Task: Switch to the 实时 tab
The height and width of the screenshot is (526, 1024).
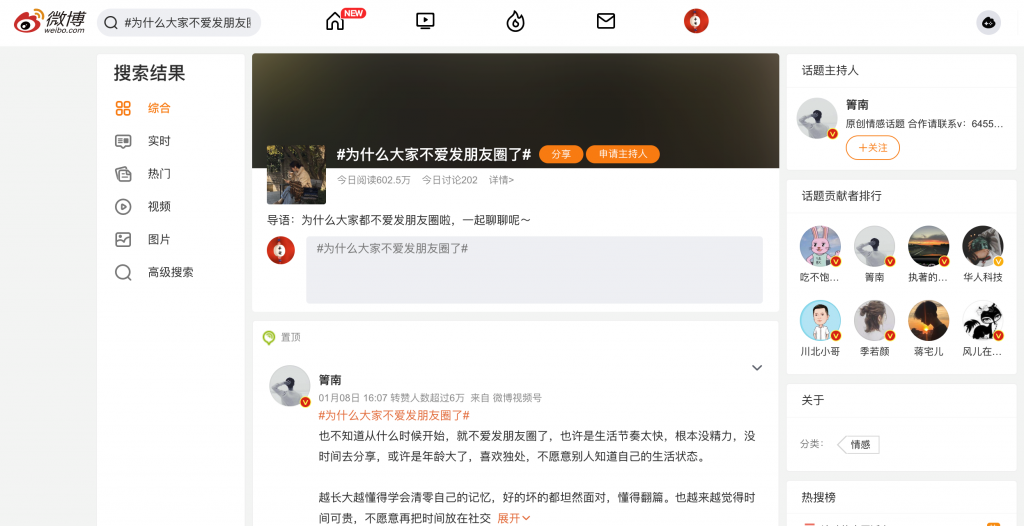Action: pos(158,141)
